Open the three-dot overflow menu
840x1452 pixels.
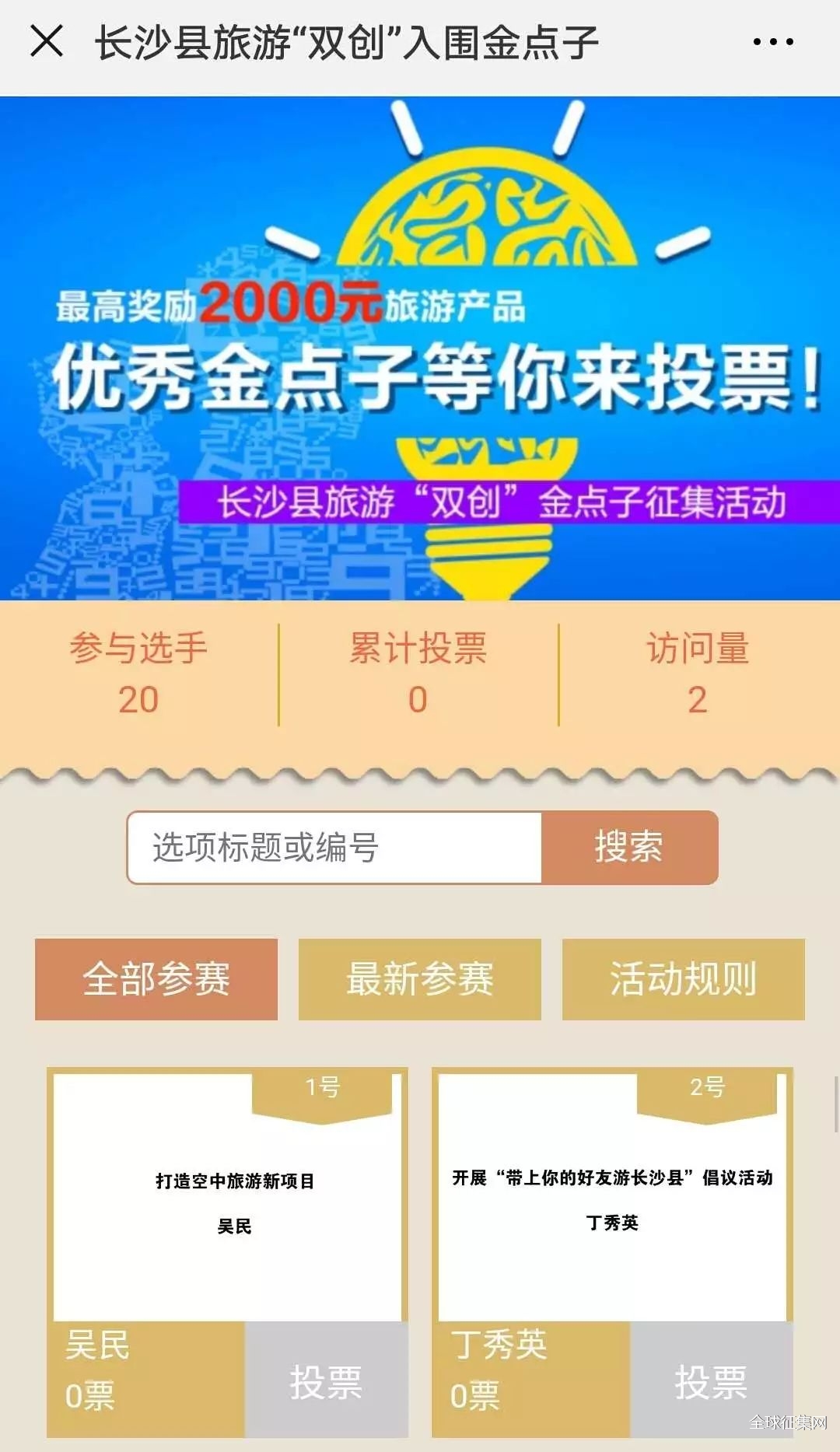click(x=773, y=42)
